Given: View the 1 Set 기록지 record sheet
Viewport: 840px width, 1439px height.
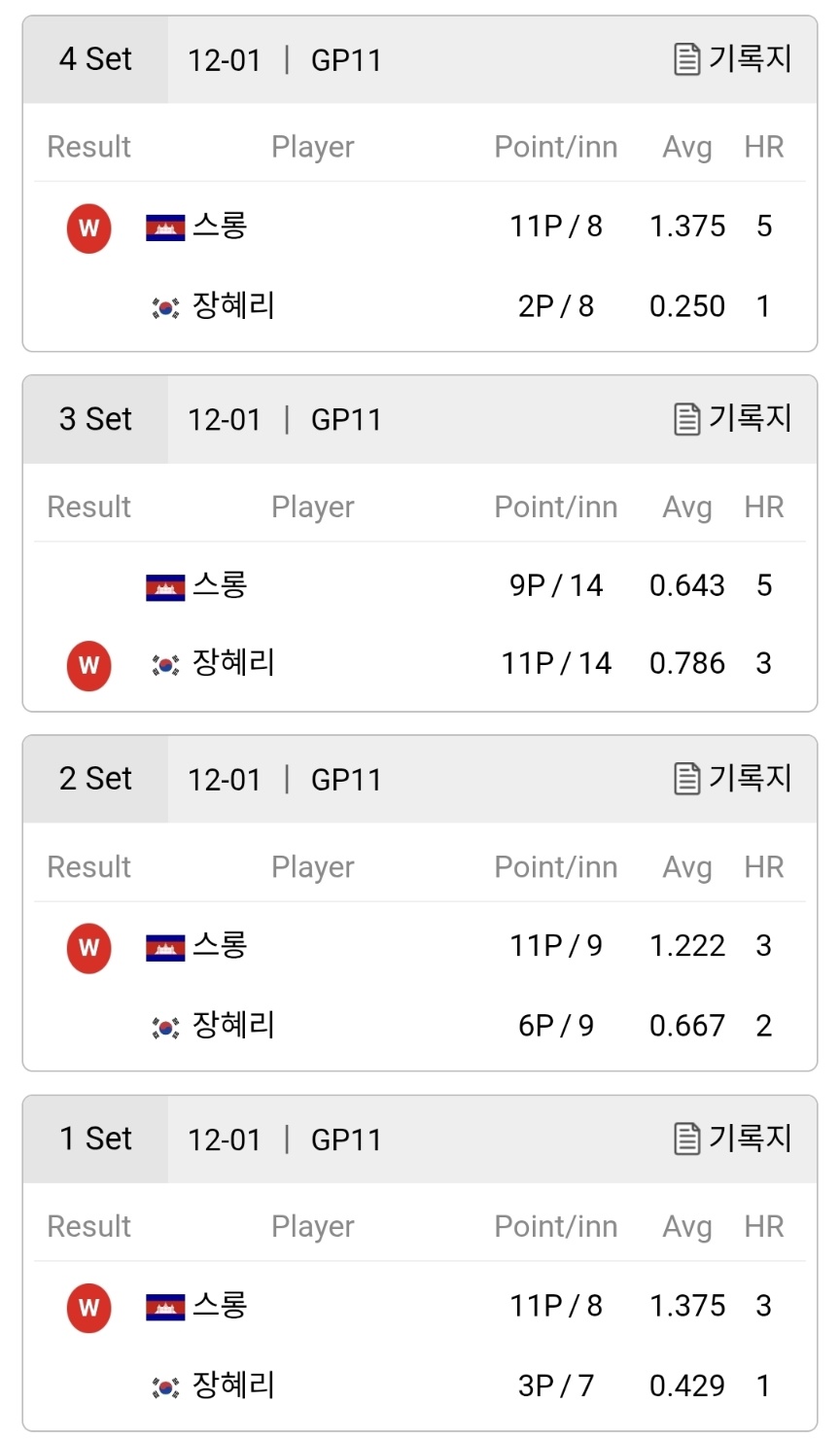Looking at the screenshot, I should [x=733, y=1139].
